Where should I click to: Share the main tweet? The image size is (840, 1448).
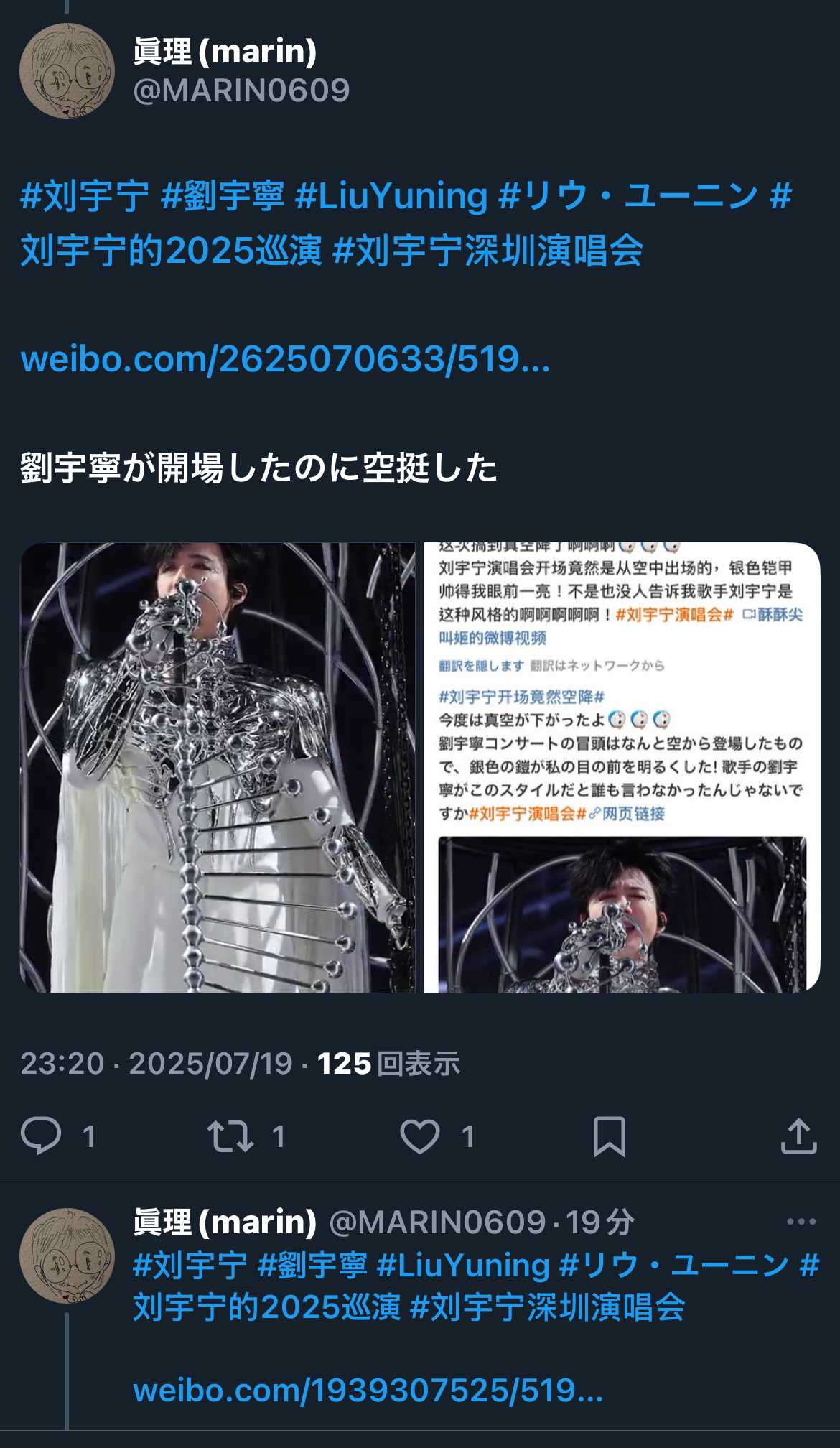[x=798, y=1136]
